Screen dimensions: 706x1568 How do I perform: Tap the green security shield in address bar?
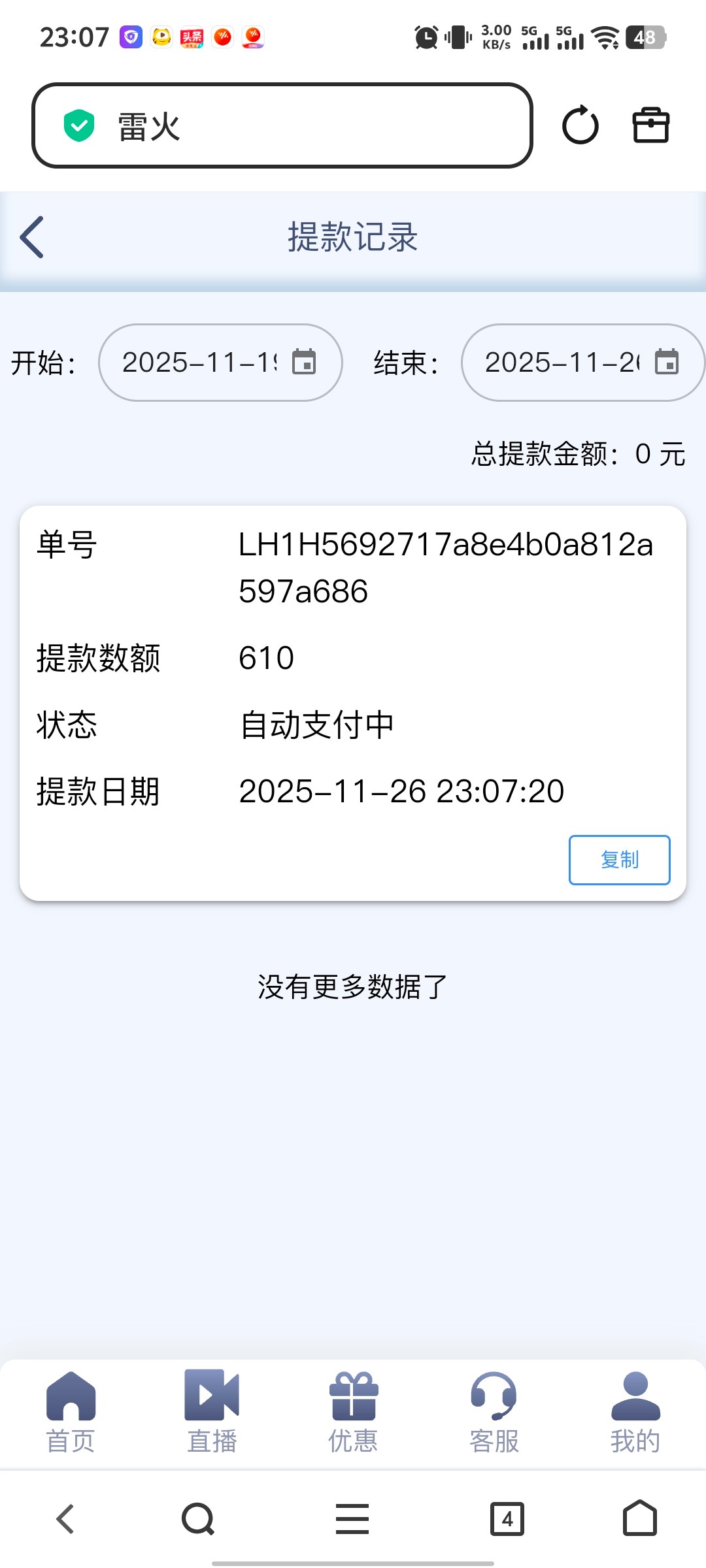78,125
